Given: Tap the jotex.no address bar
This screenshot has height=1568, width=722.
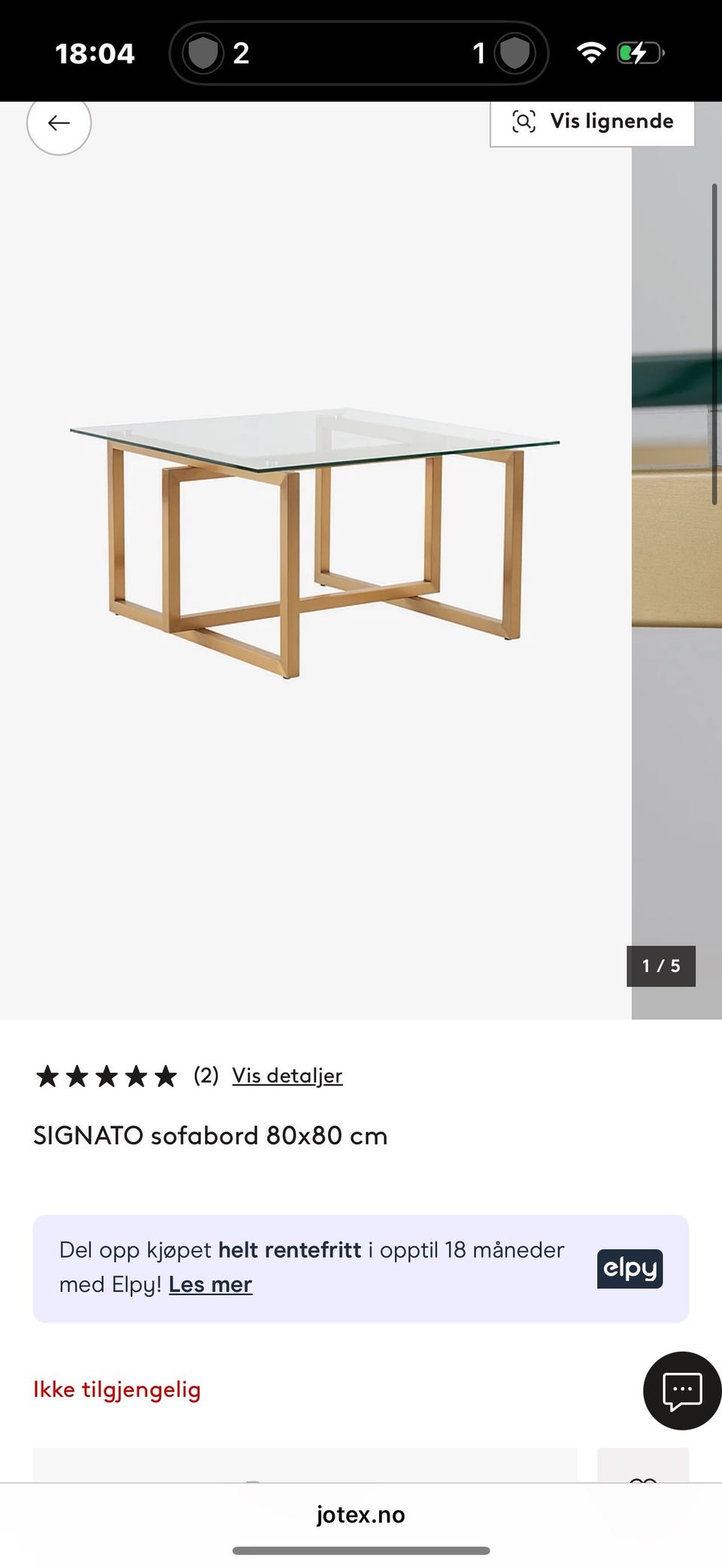Looking at the screenshot, I should point(361,1515).
